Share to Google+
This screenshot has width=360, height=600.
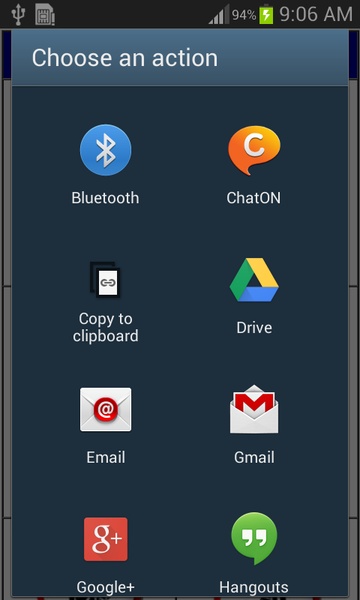coord(105,553)
